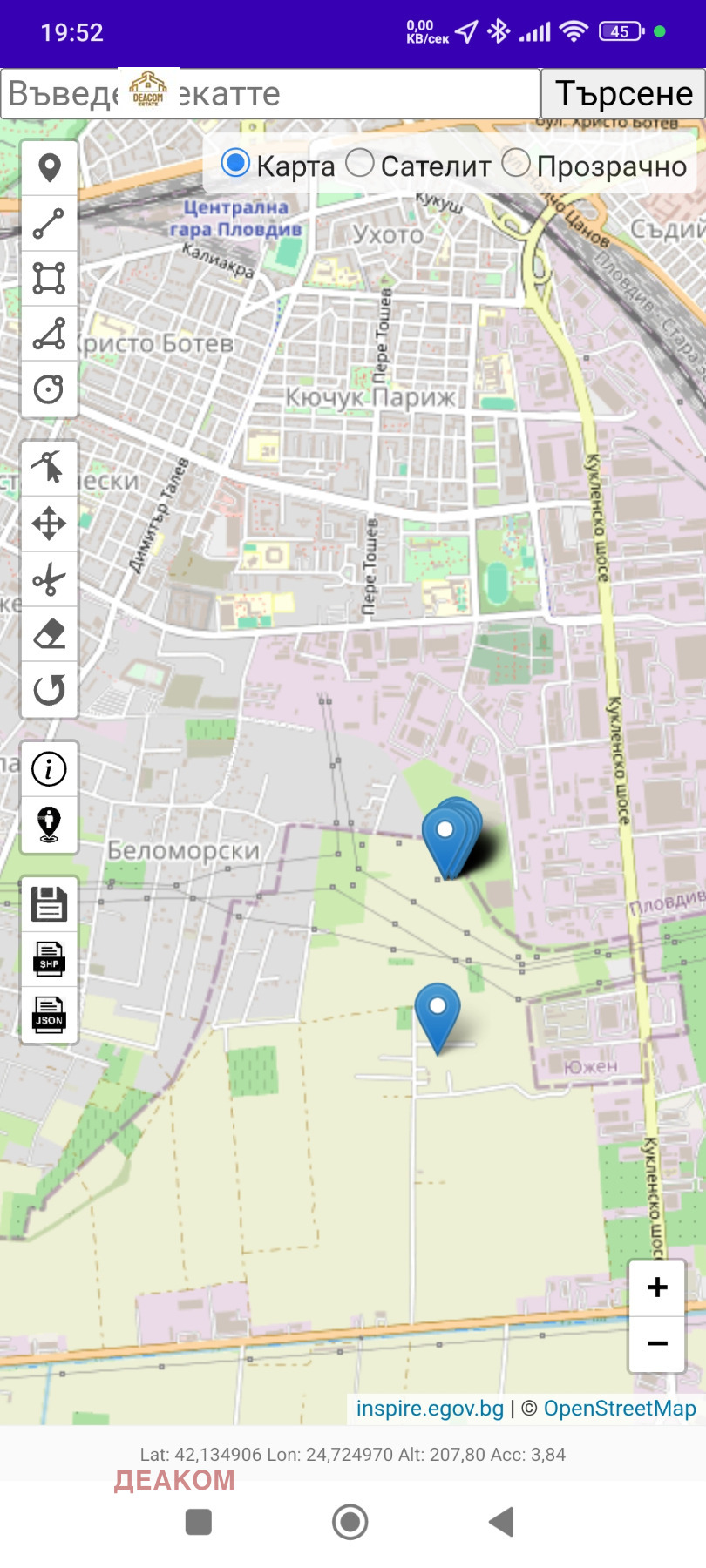Open the OpenStreetMap attribution link
Viewport: 706px width, 1568px height.
[620, 1409]
